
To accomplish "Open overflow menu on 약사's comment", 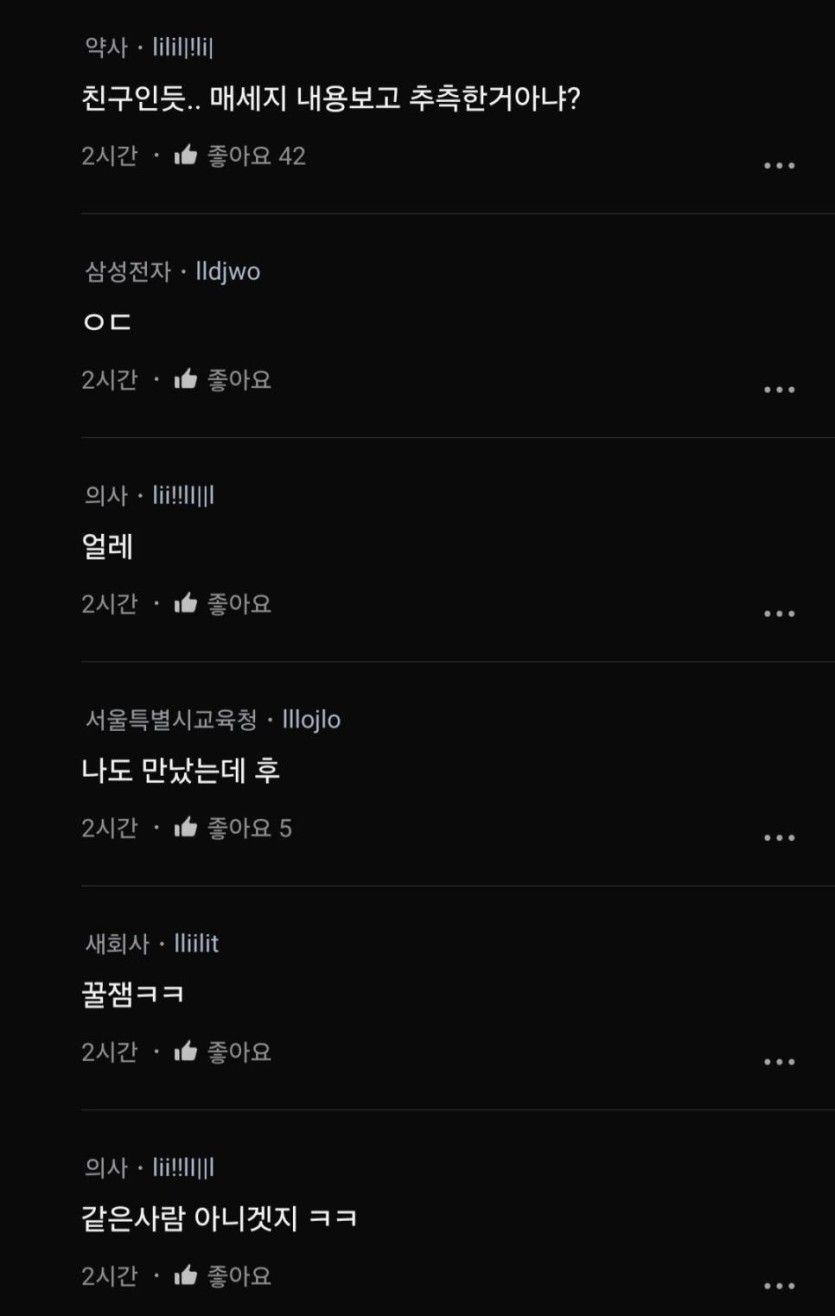I will (779, 166).
